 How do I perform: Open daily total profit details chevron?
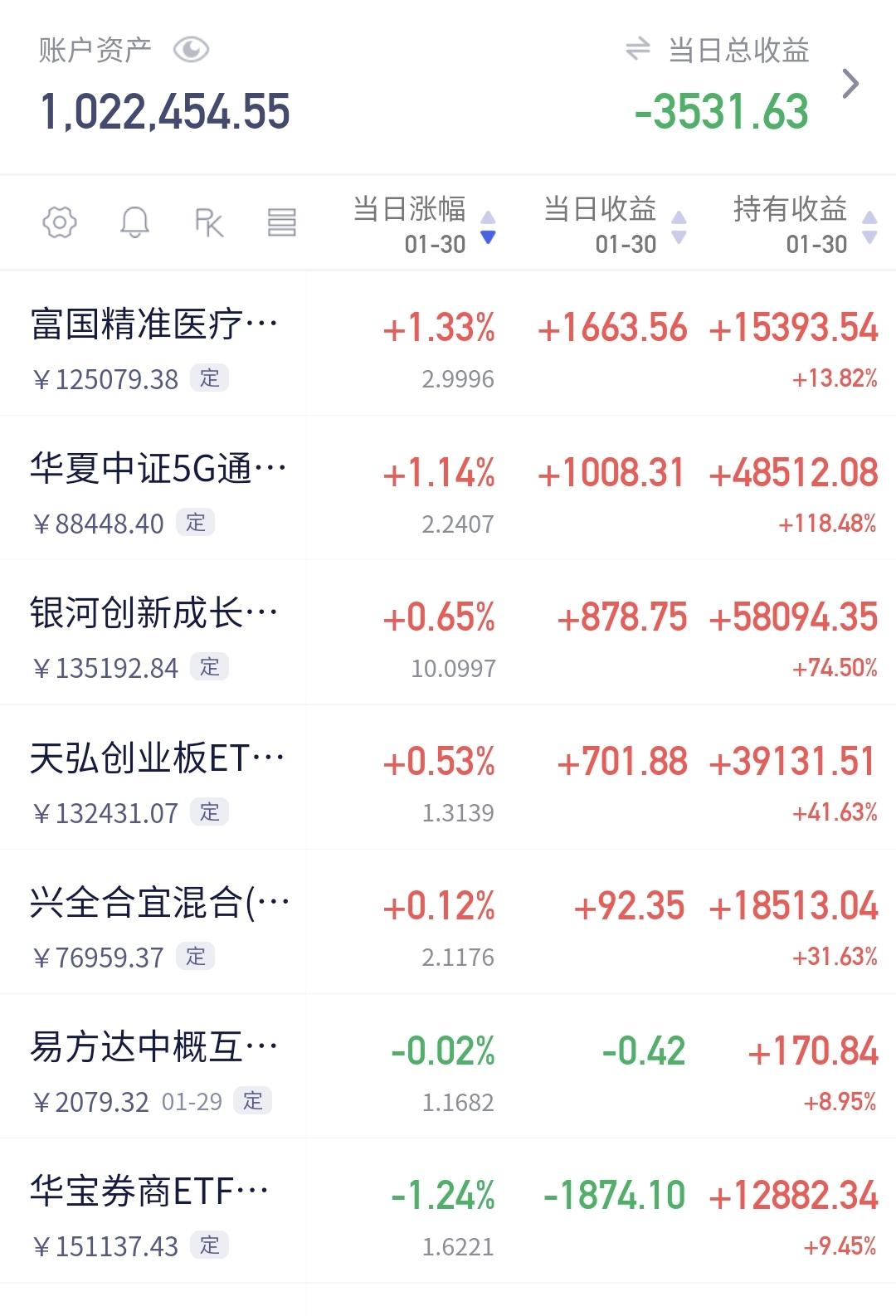click(x=850, y=84)
